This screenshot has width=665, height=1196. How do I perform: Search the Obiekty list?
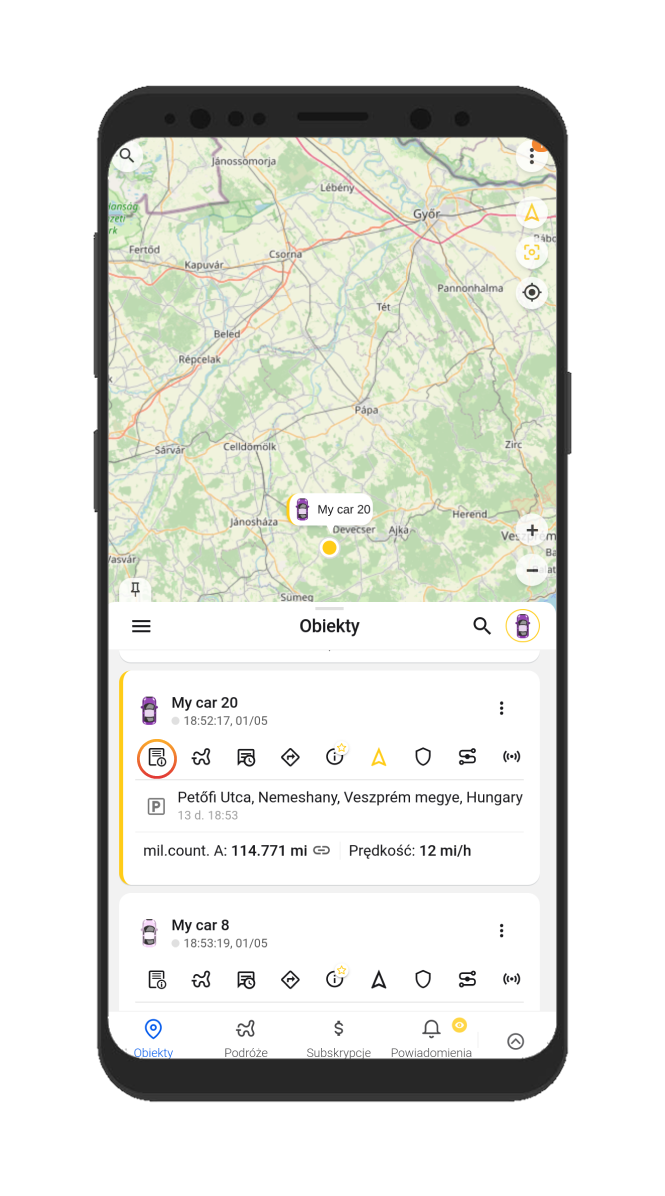click(482, 626)
